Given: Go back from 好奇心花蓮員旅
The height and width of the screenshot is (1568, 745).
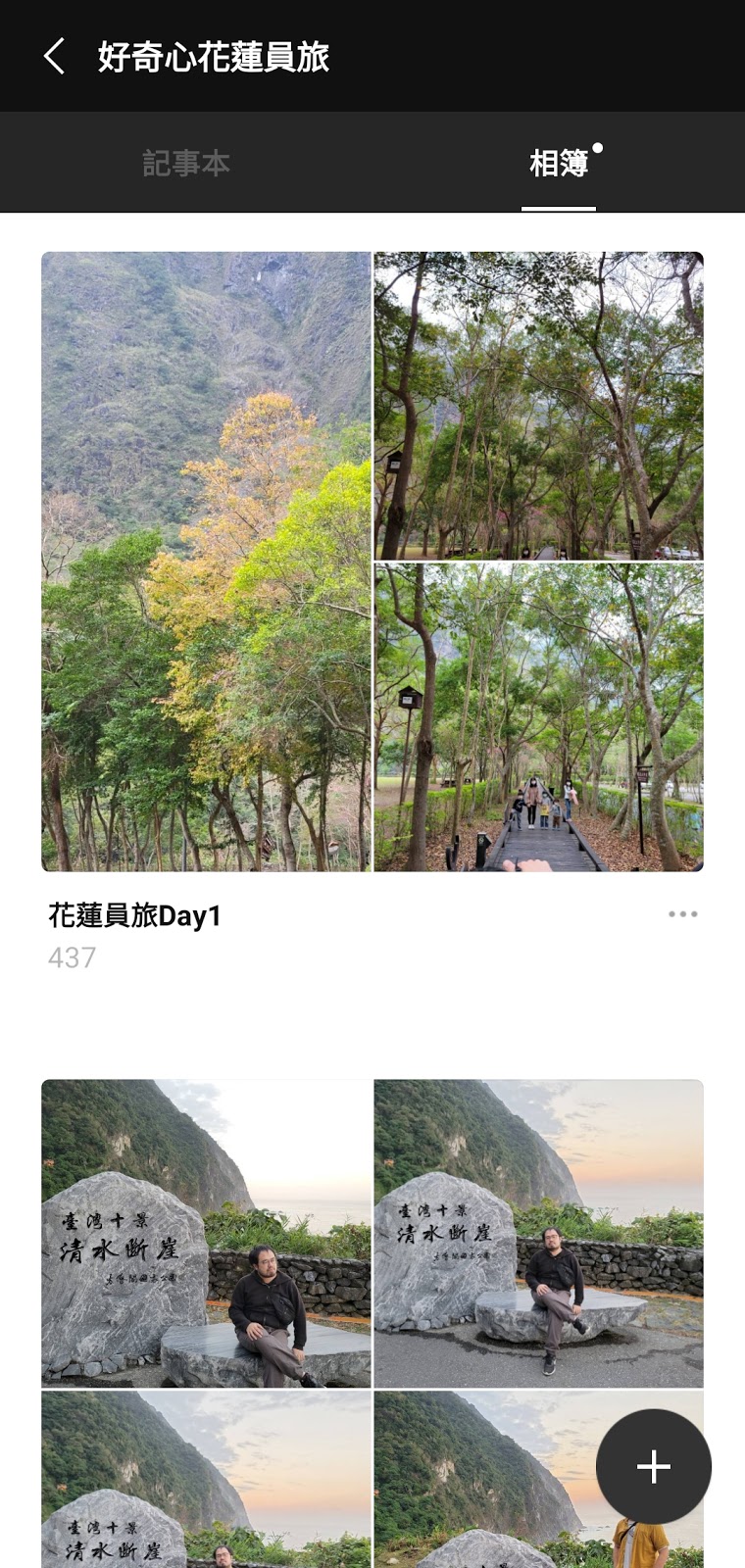Looking at the screenshot, I should [55, 57].
